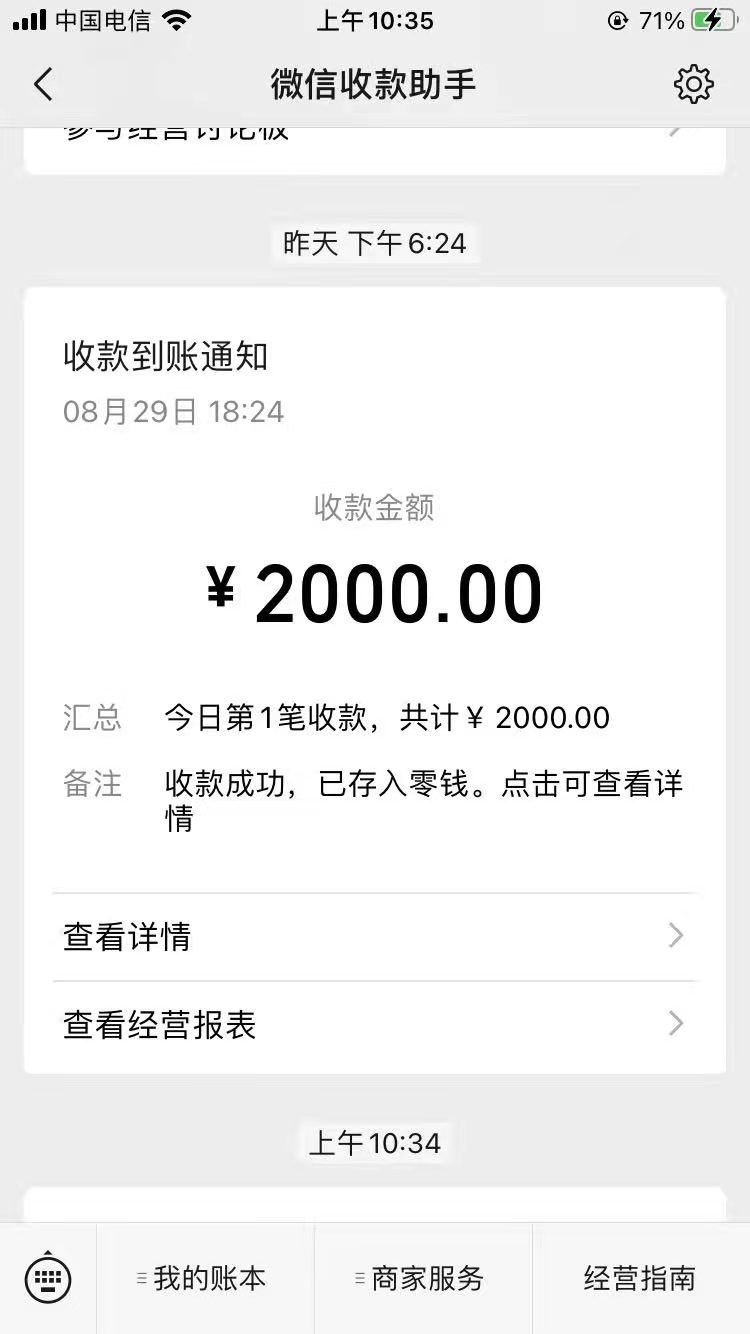
Task: Open the settings gear icon
Action: [693, 85]
